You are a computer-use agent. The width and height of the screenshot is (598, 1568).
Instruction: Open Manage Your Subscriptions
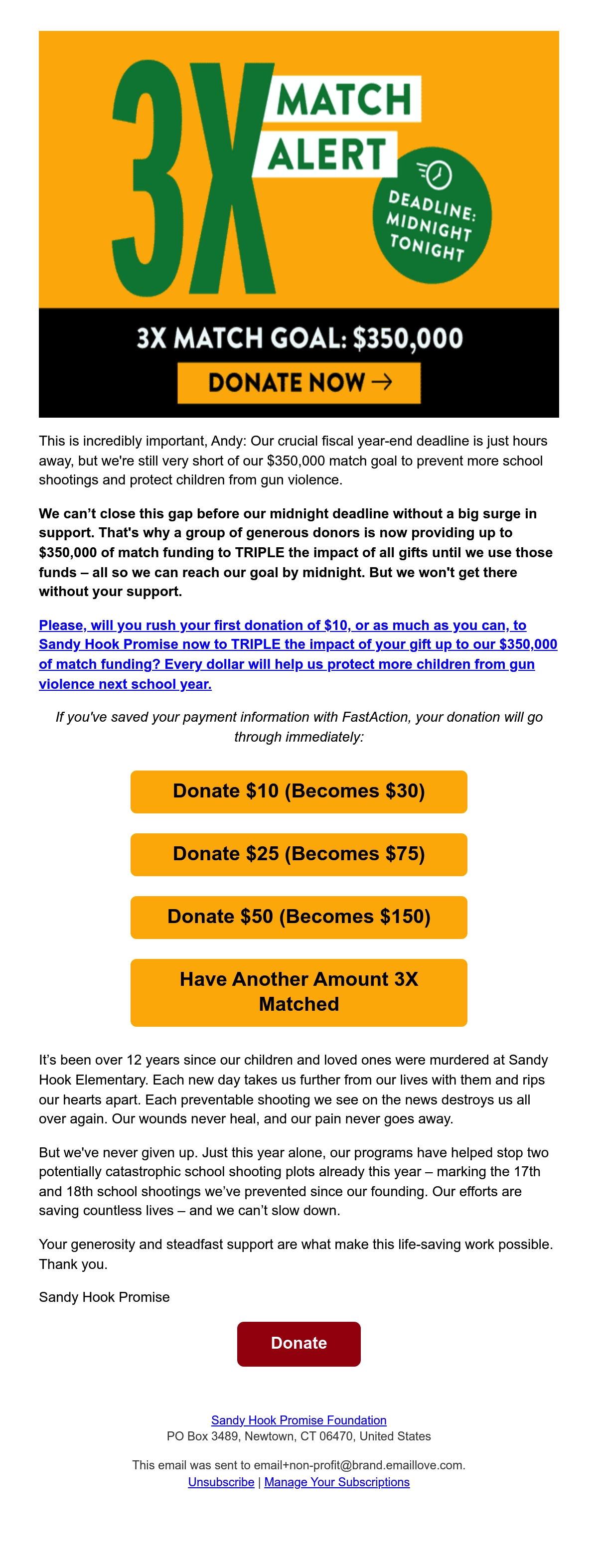click(337, 1482)
